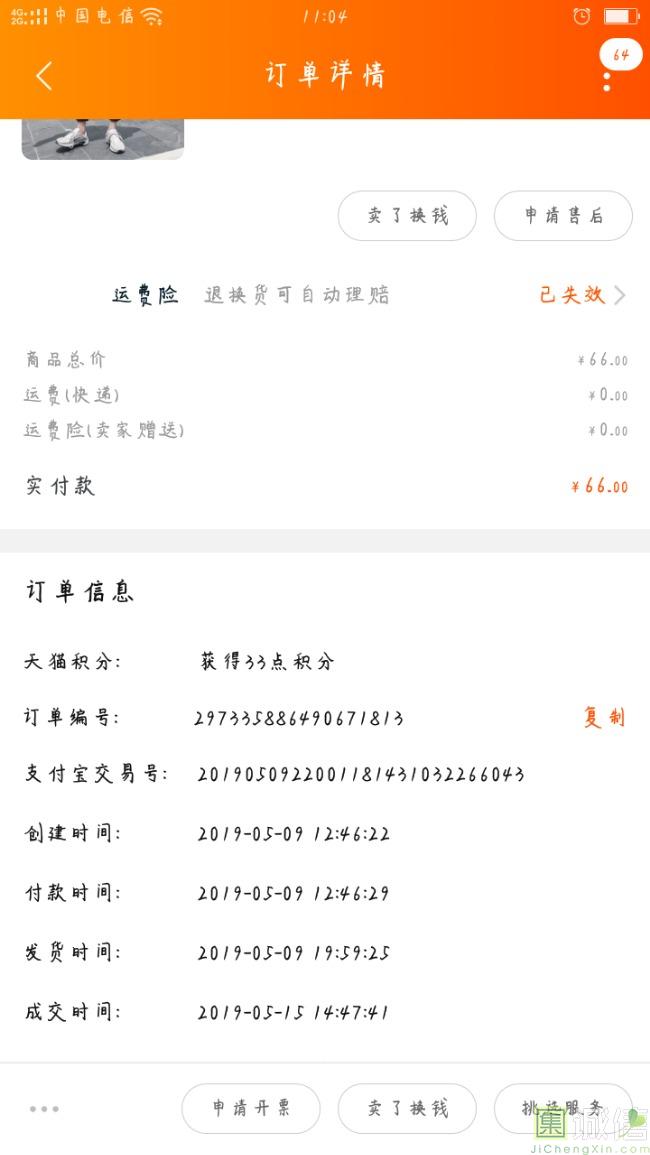Apply for after-sales via 申请售后
This screenshot has width=650, height=1155.
click(x=563, y=215)
